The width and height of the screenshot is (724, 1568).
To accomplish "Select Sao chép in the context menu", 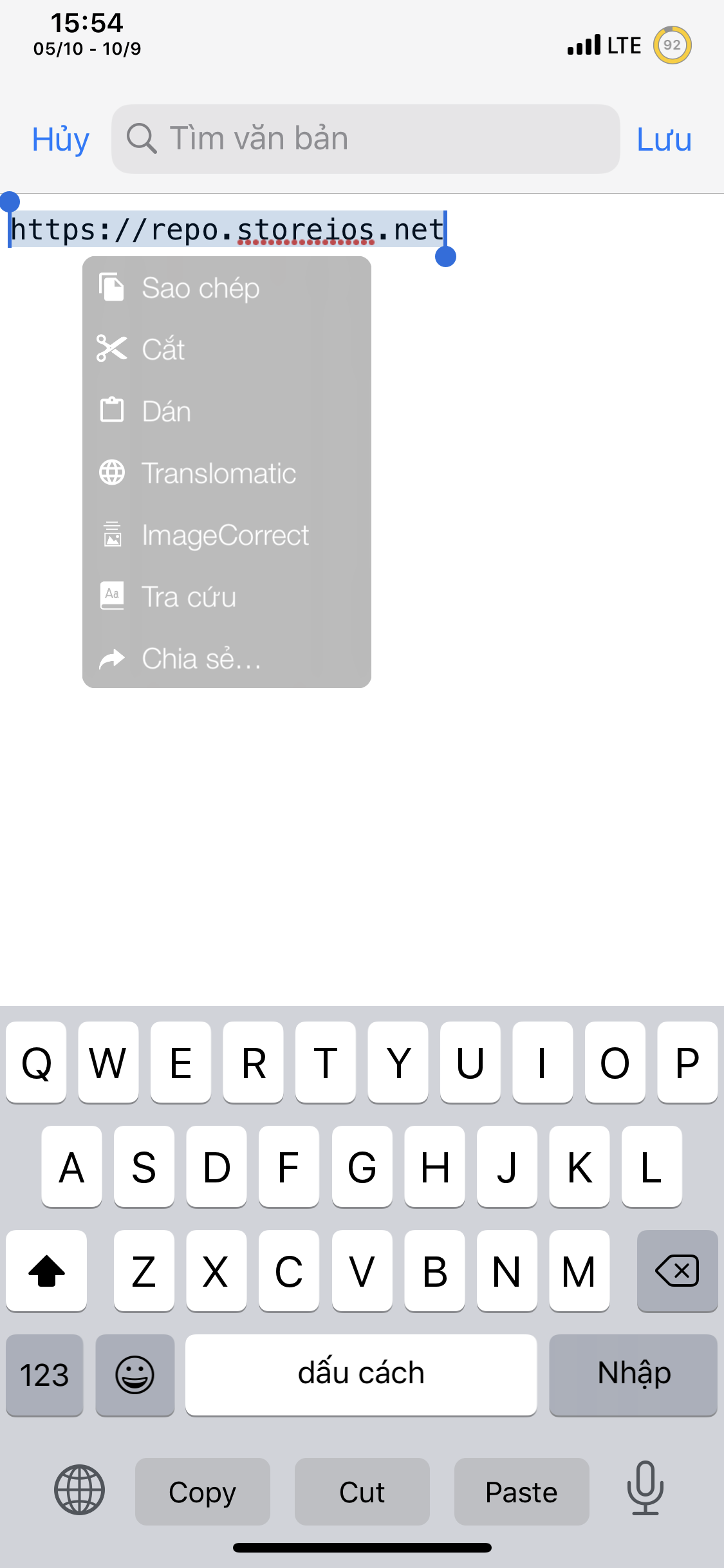I will pos(227,288).
